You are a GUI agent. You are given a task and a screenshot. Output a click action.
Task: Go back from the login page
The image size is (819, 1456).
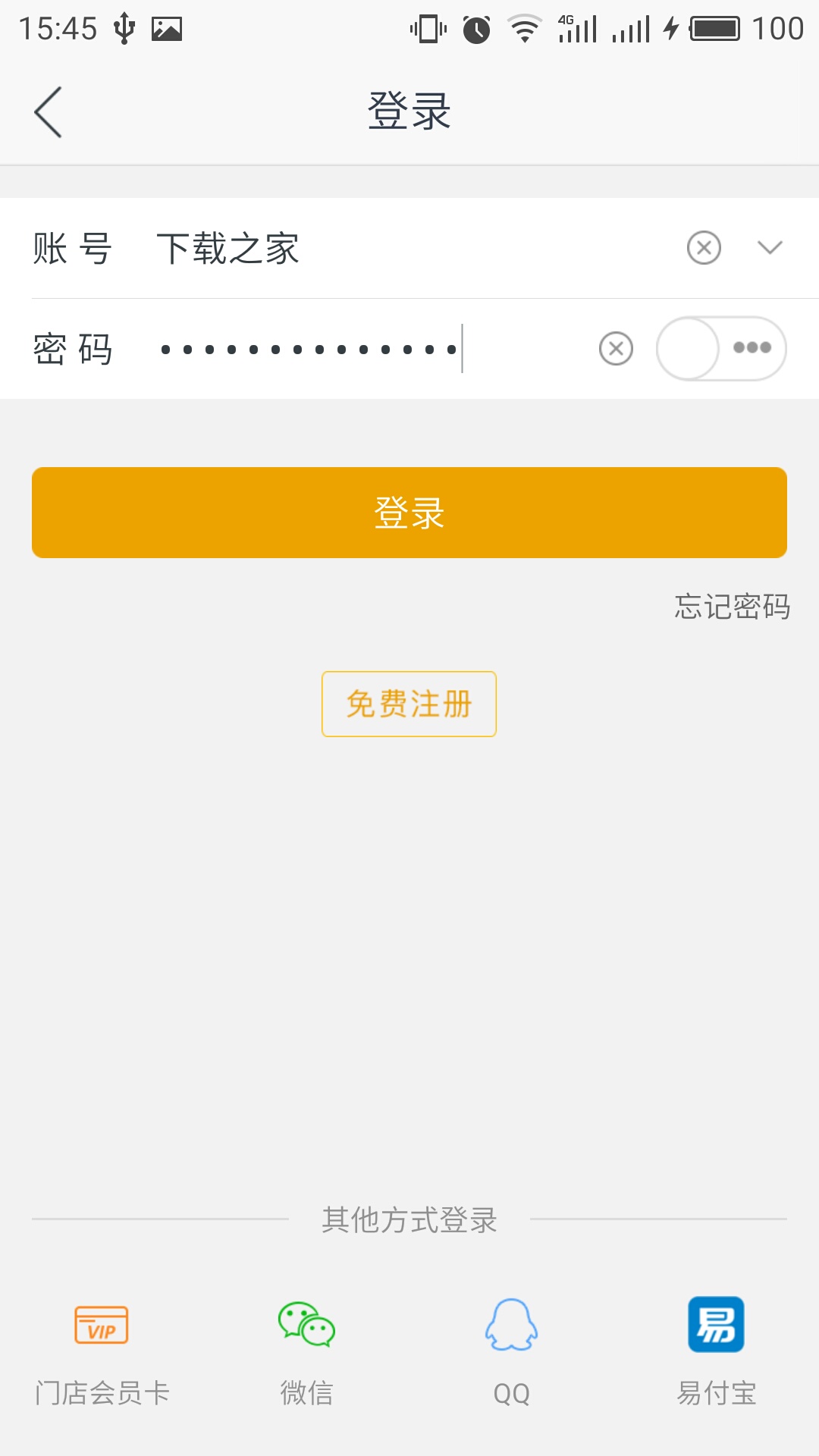(48, 112)
